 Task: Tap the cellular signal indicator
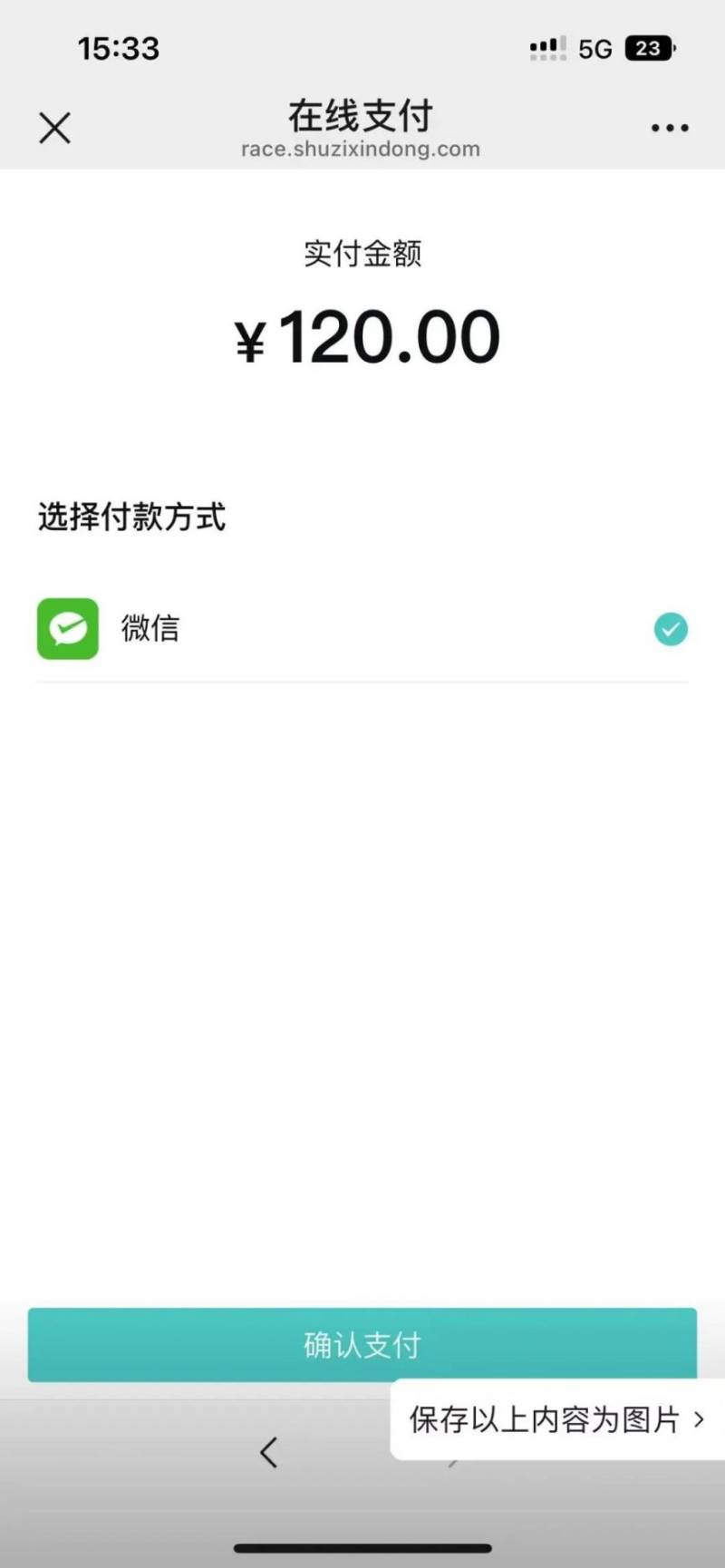(x=547, y=47)
